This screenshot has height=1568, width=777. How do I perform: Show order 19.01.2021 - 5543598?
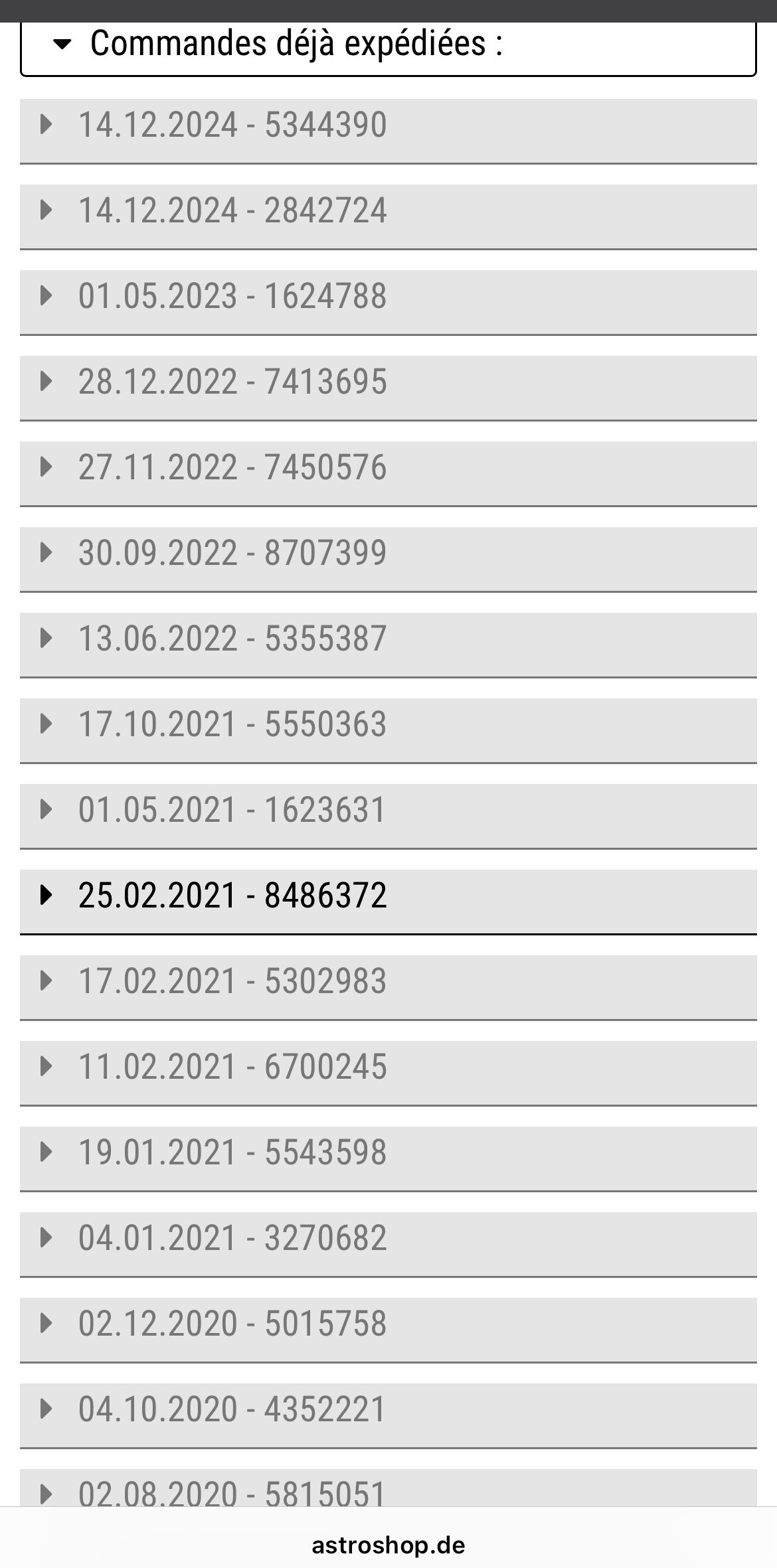[232, 1152]
